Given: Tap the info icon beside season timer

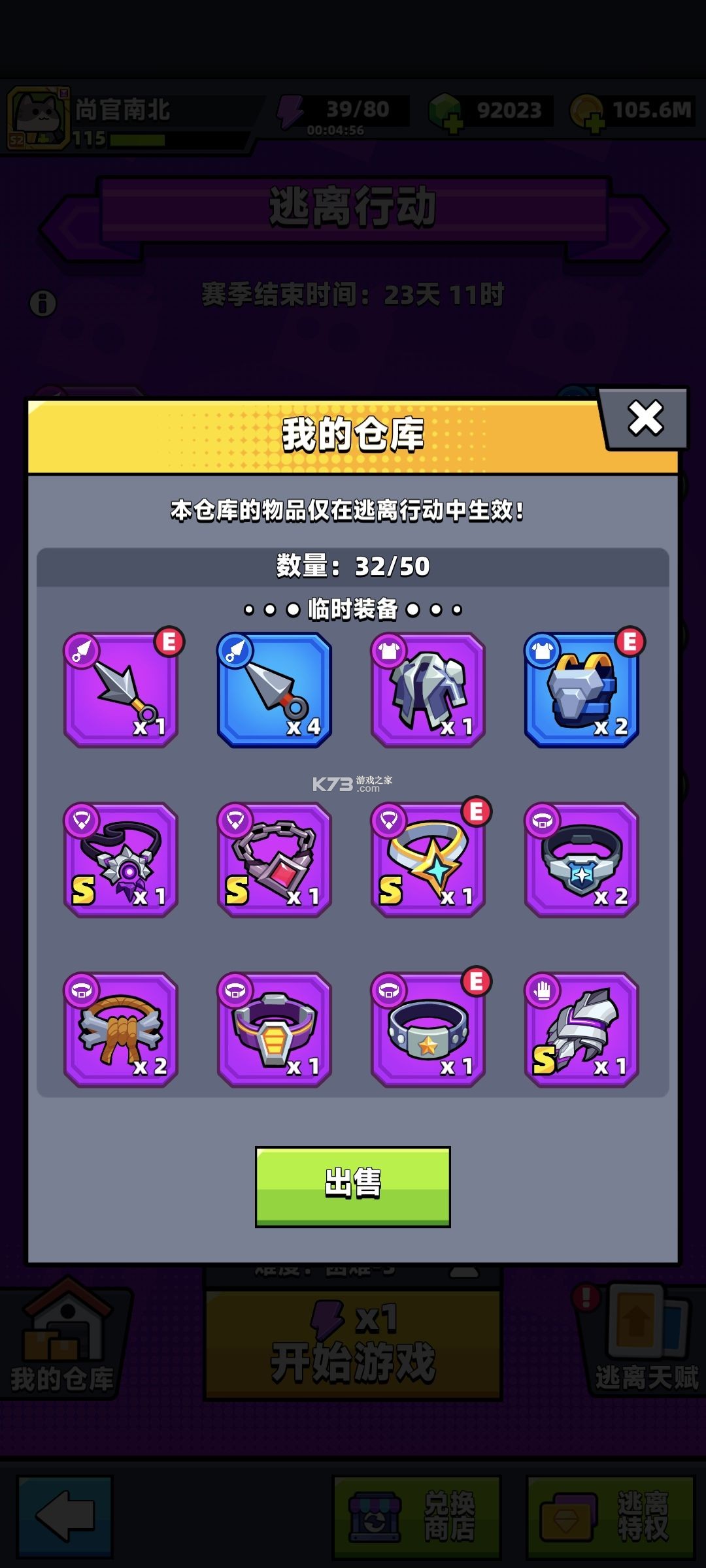Looking at the screenshot, I should point(43,302).
